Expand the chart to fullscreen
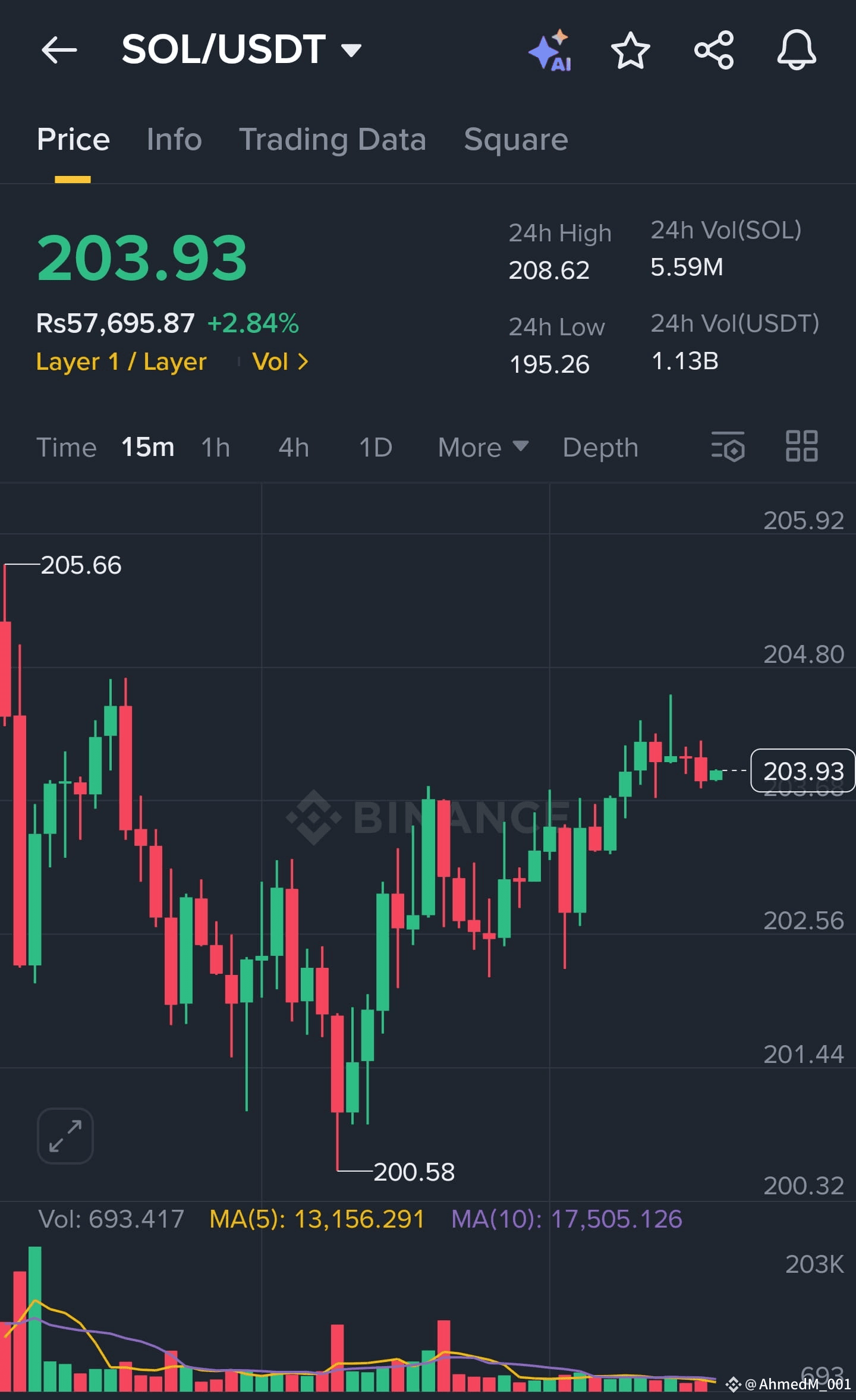Viewport: 856px width, 1400px height. 65,1135
